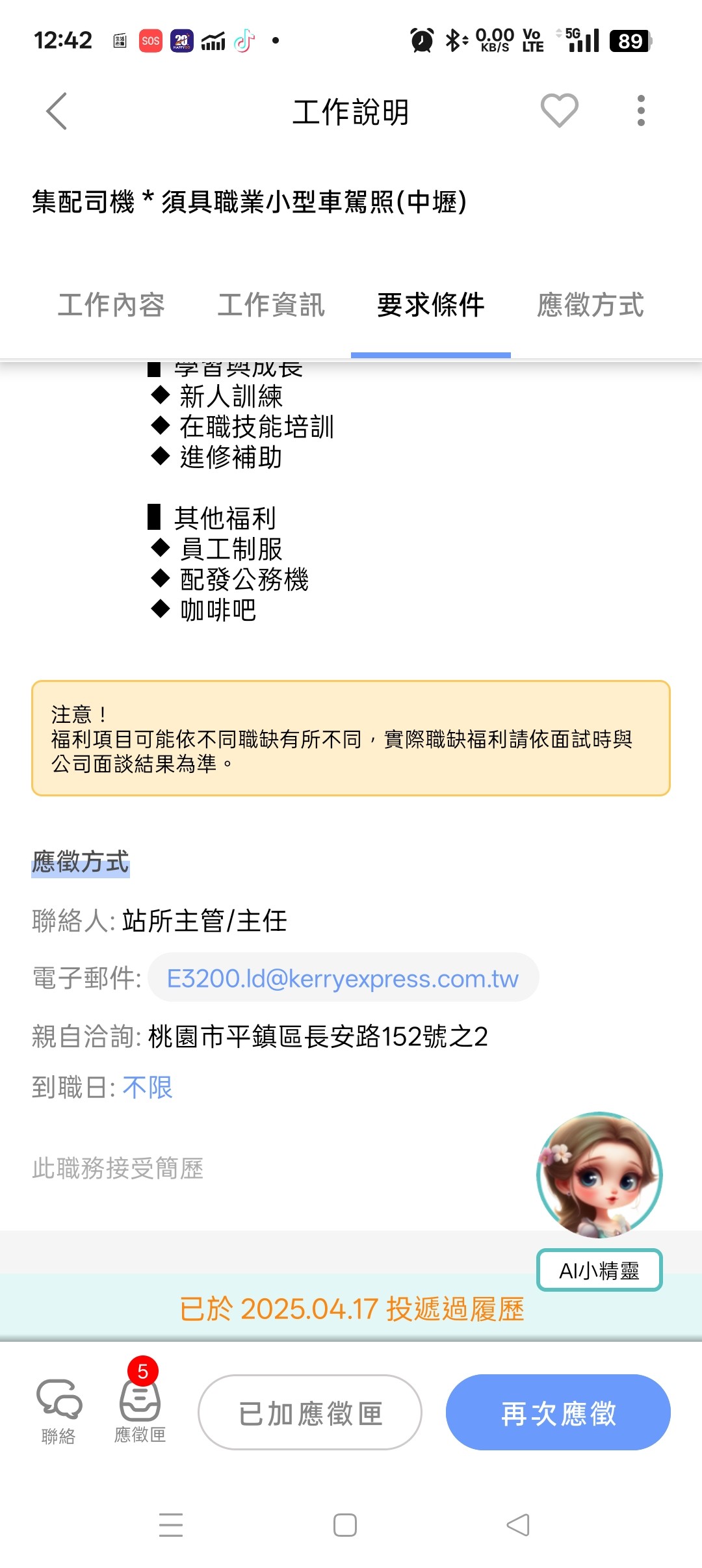
Task: Jump to the 應徵方式 tab
Action: point(591,305)
